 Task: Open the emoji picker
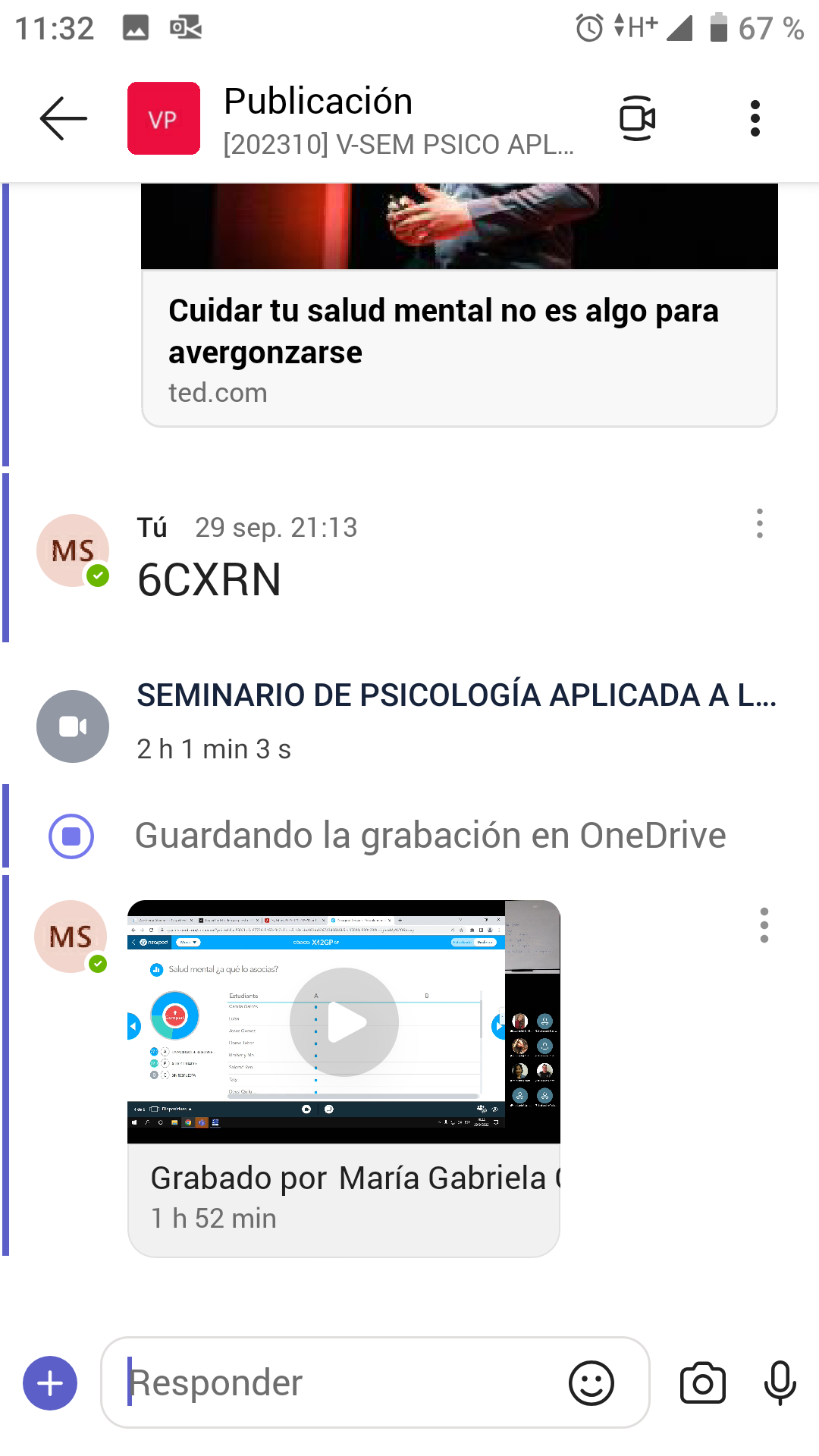click(x=591, y=1383)
